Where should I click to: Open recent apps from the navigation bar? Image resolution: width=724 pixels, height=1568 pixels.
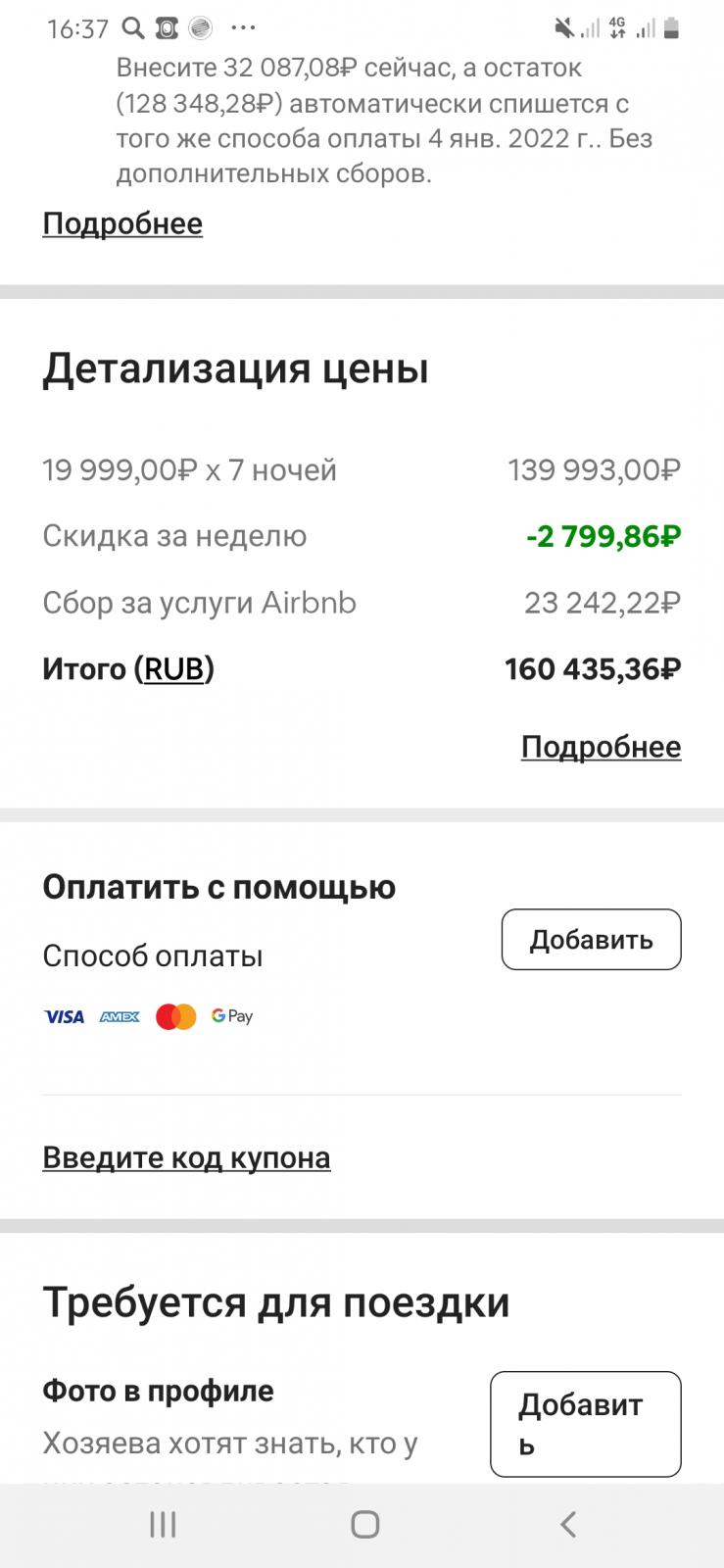pos(163,1524)
